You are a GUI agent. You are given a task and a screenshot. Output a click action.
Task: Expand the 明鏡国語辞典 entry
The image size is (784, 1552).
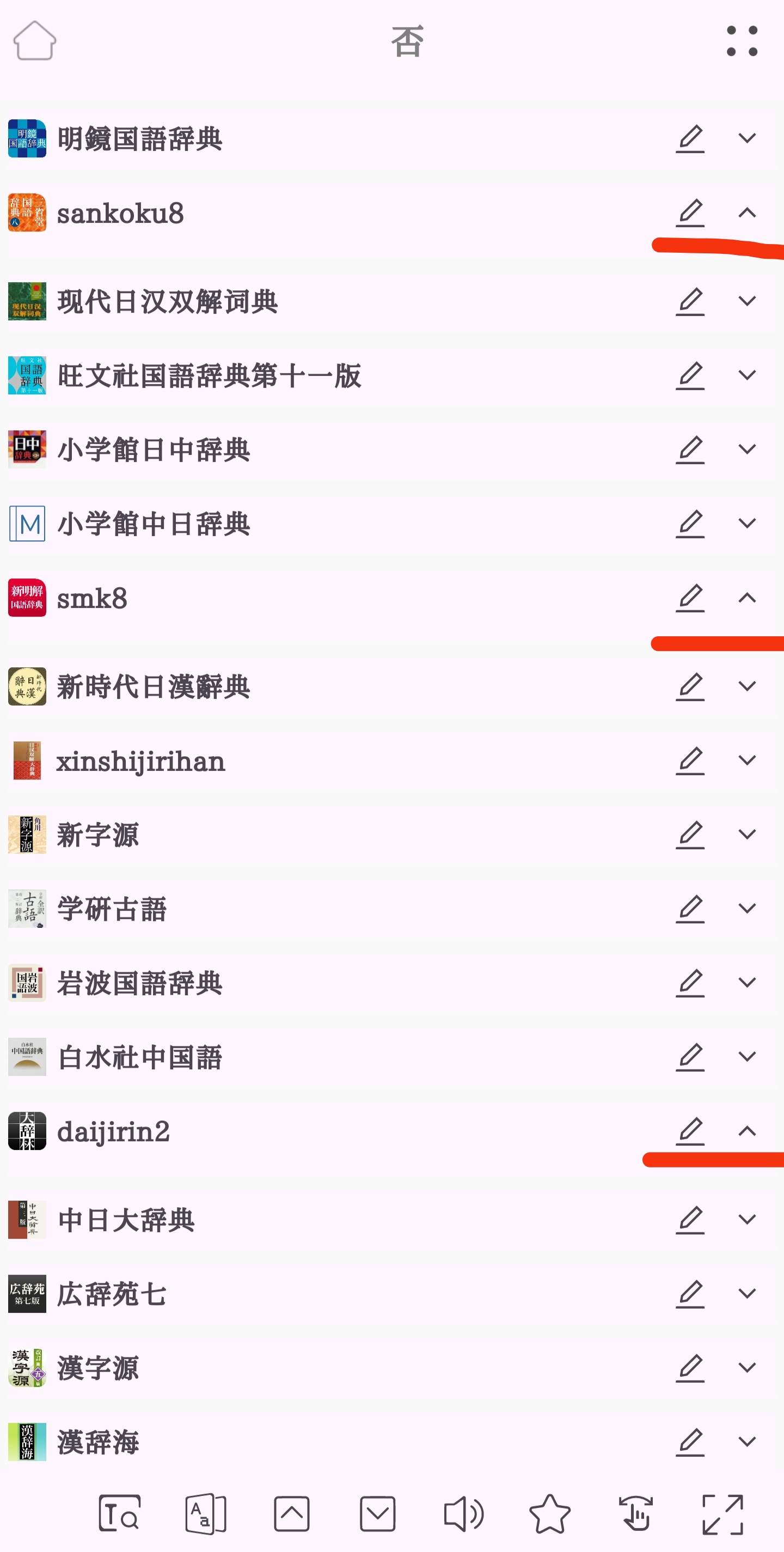click(746, 138)
